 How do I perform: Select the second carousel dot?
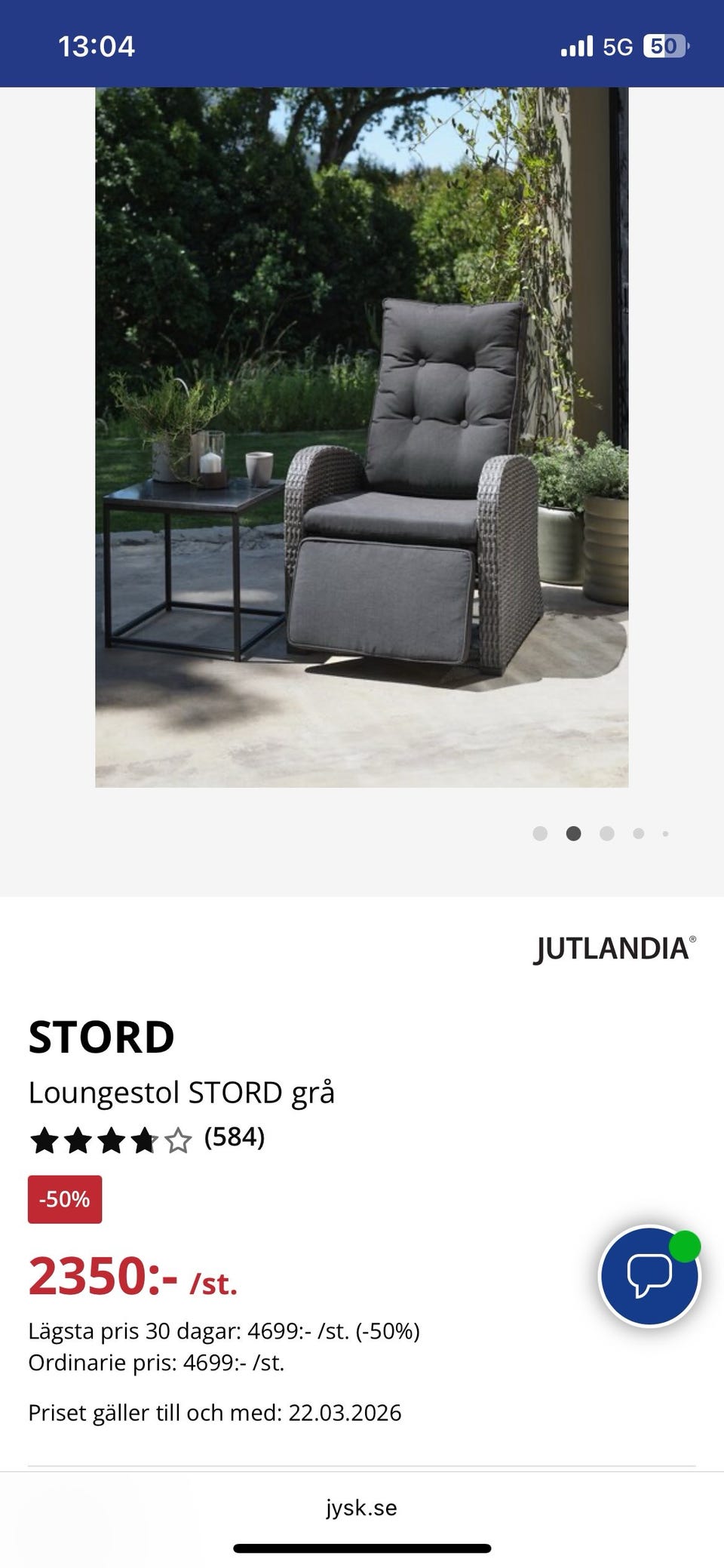[x=574, y=834]
